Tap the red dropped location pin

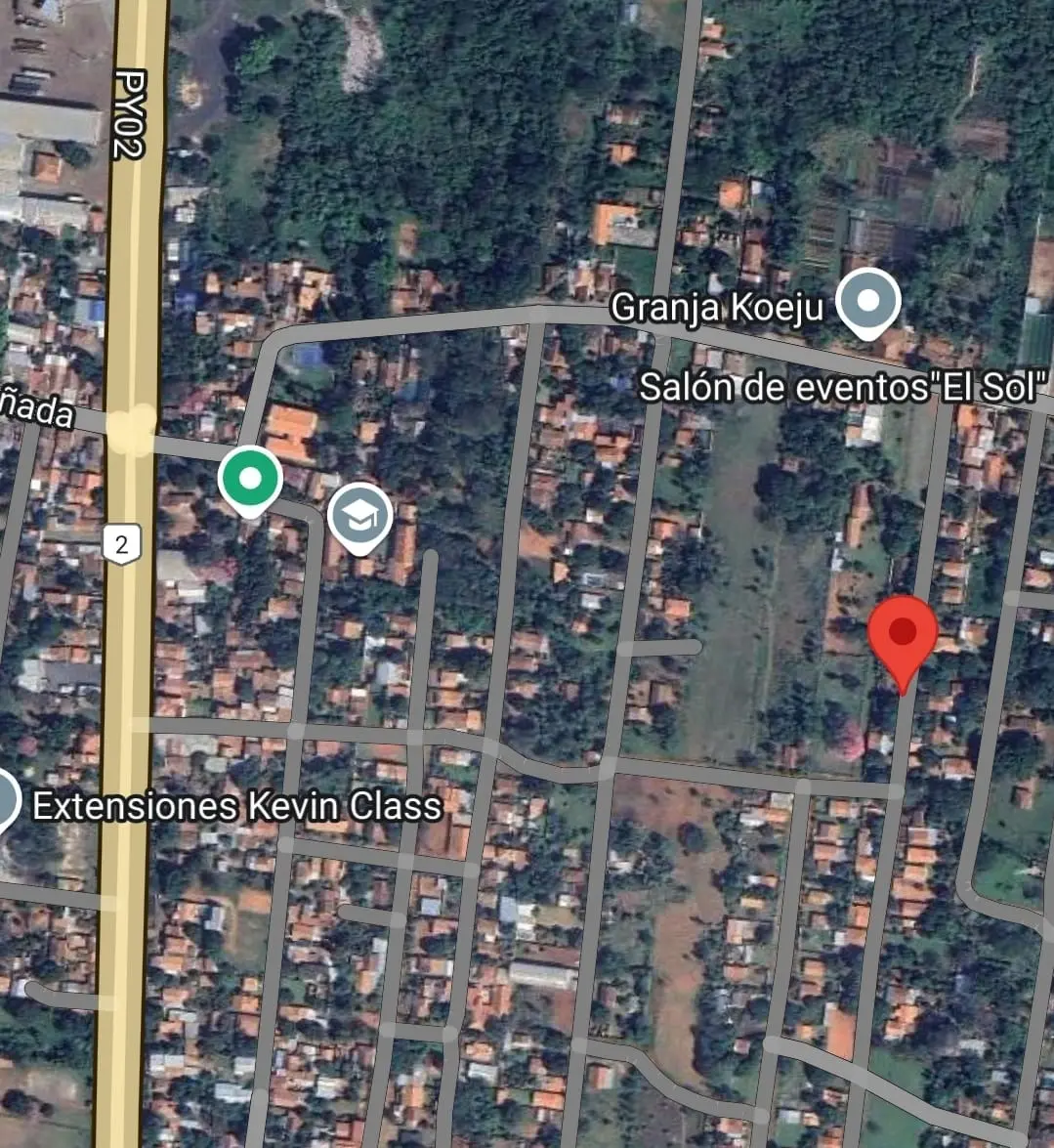tap(903, 634)
